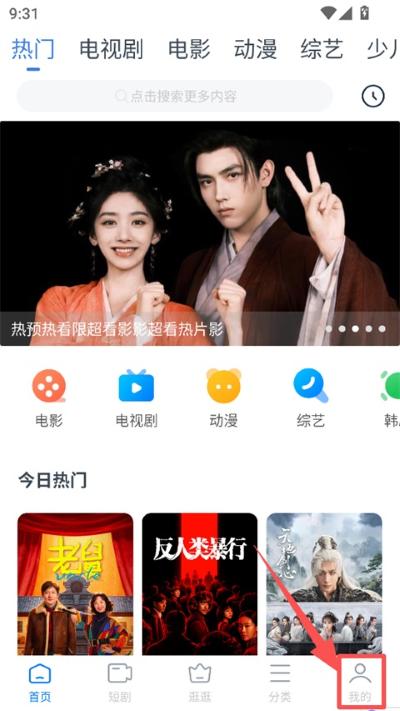Switch to the 电影 top tab
This screenshot has height=711, width=400.
[189, 49]
